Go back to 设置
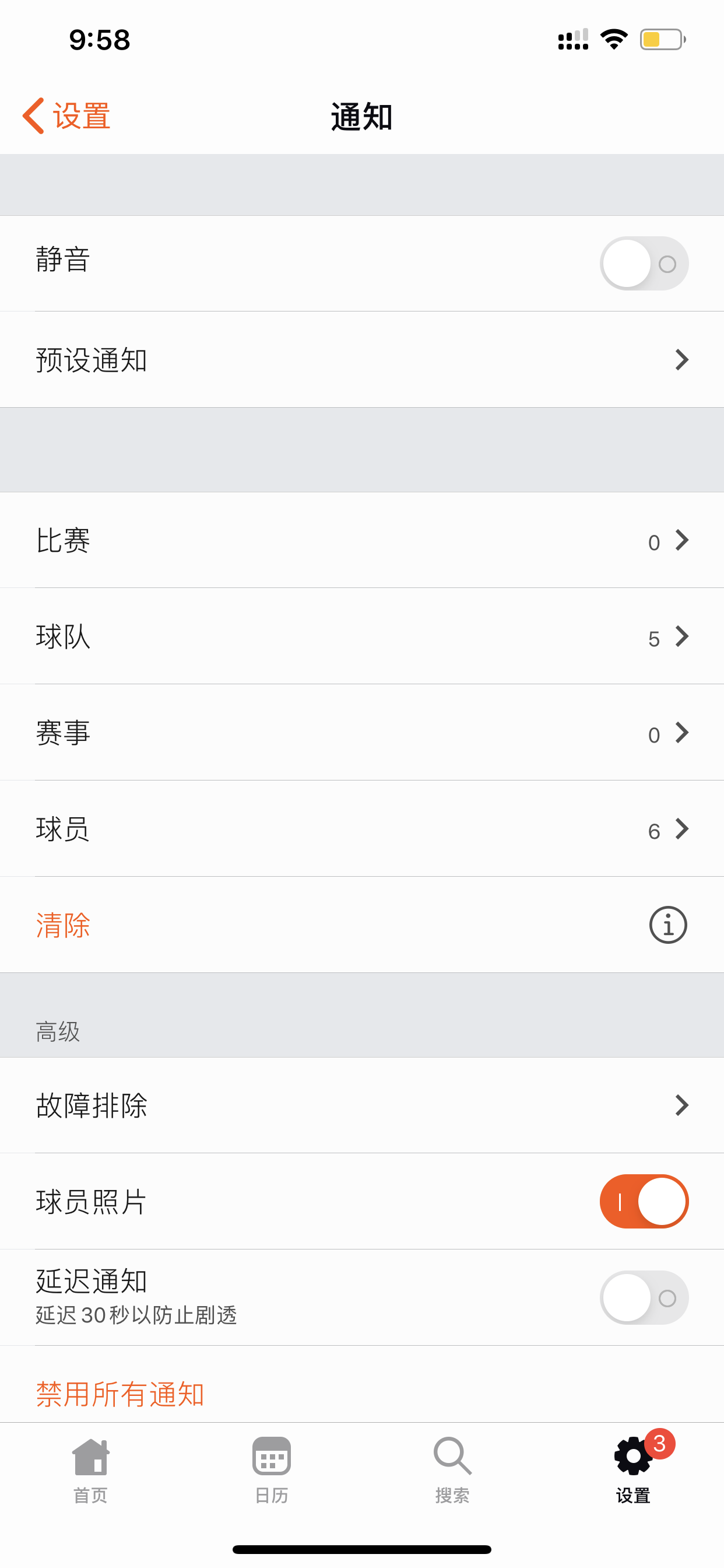The width and height of the screenshot is (724, 1568). pyautogui.click(x=66, y=116)
